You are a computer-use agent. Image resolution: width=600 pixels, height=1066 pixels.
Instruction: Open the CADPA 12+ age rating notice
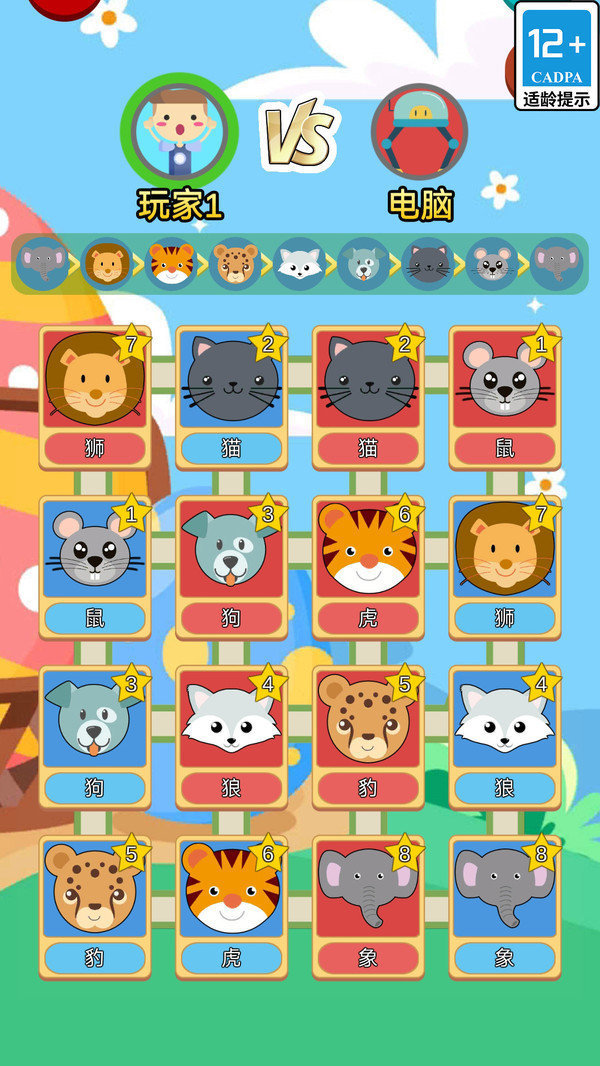click(x=557, y=55)
